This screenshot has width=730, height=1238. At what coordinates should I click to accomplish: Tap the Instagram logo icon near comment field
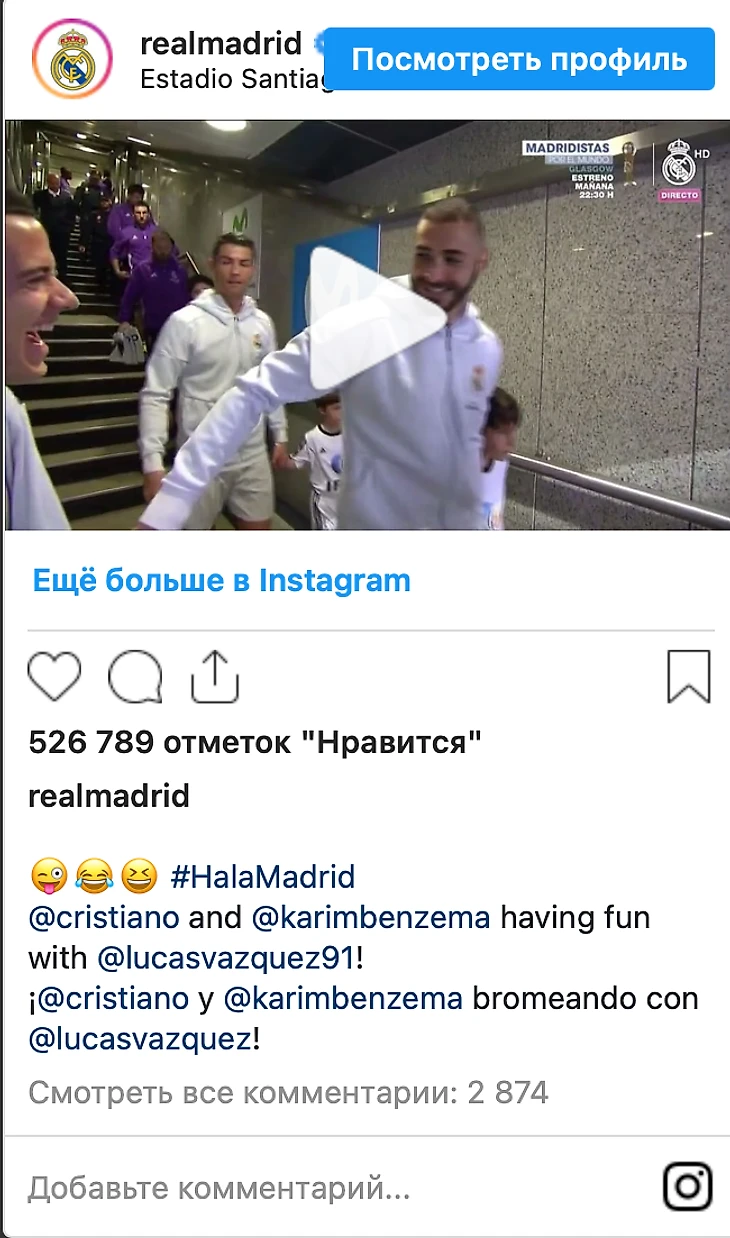pyautogui.click(x=688, y=1187)
